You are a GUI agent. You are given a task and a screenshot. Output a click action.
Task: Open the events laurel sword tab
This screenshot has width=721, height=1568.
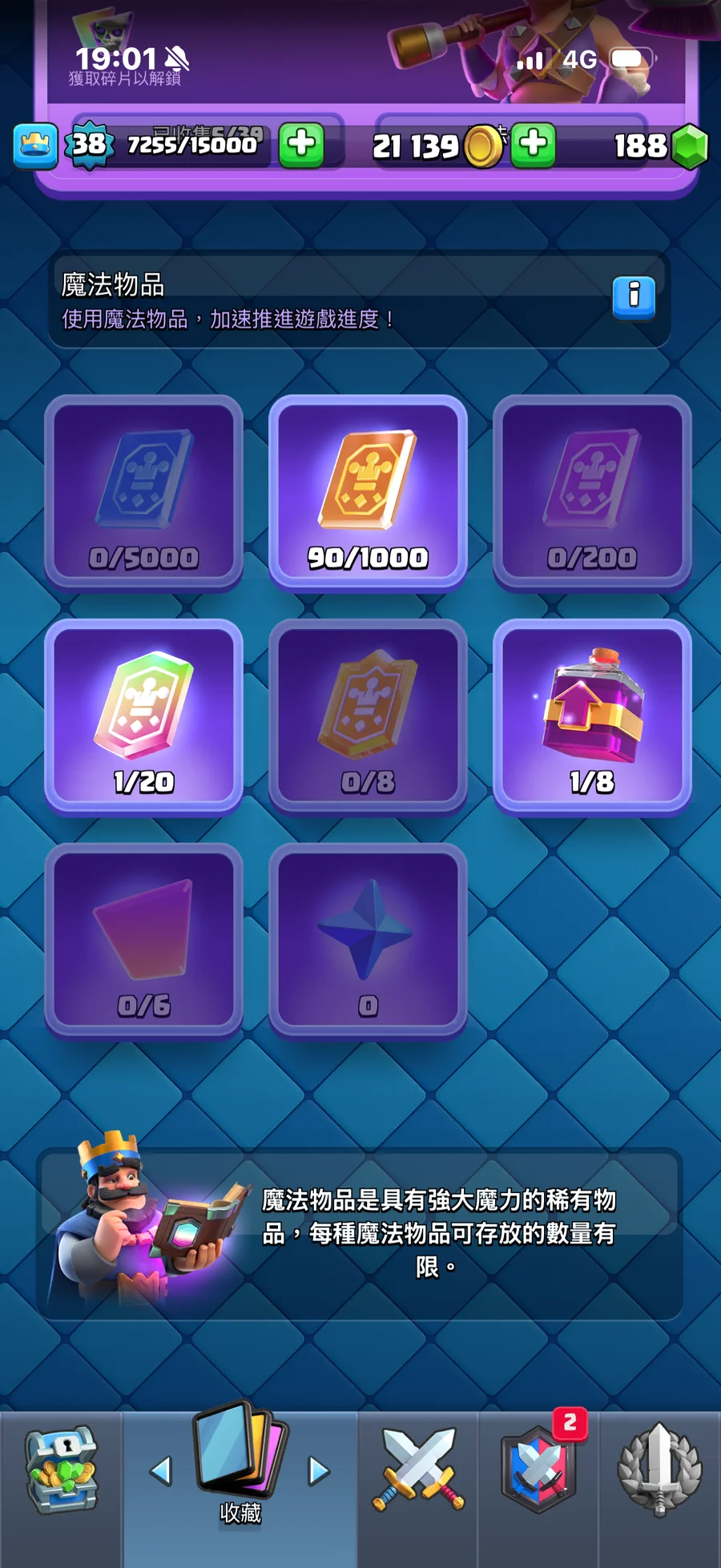point(659,1471)
